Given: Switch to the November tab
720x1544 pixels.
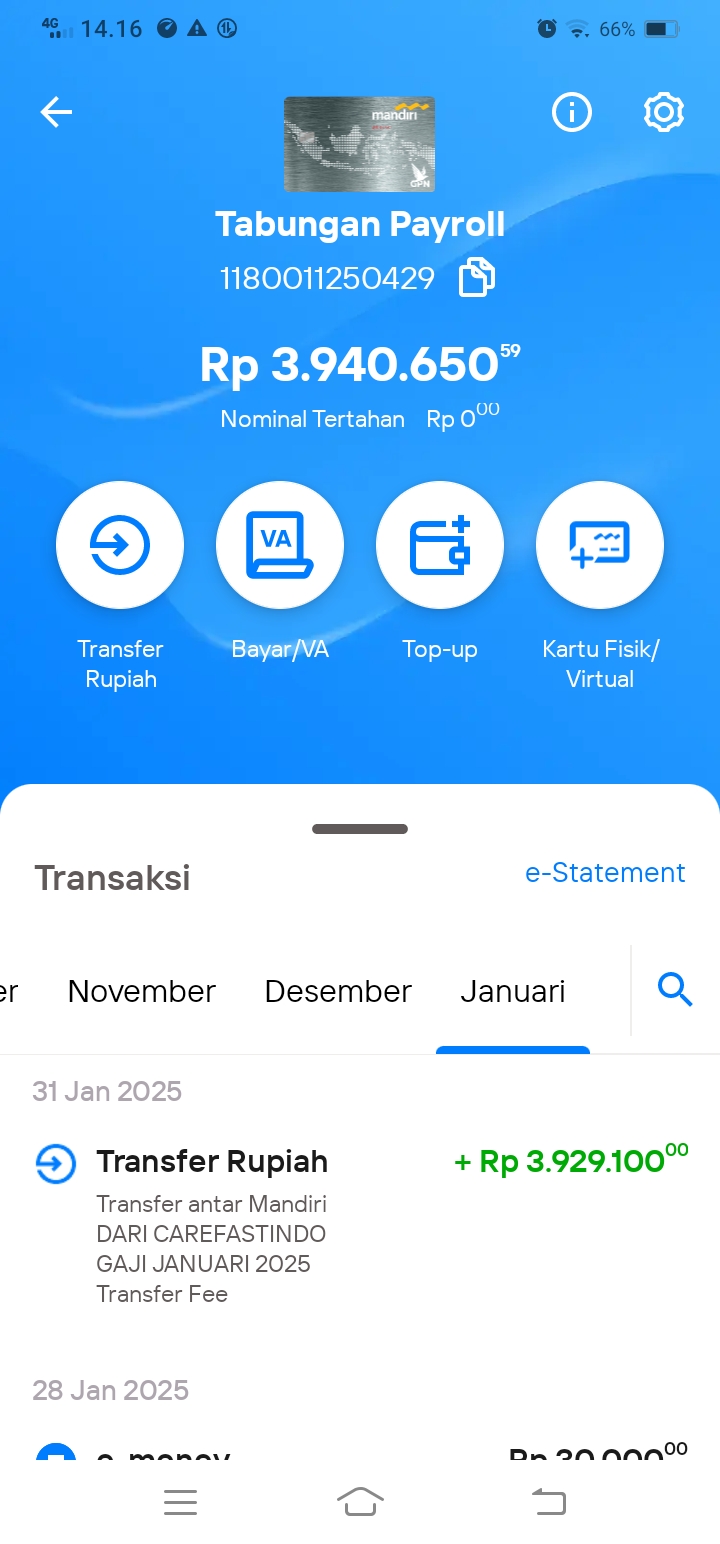Looking at the screenshot, I should pos(142,992).
